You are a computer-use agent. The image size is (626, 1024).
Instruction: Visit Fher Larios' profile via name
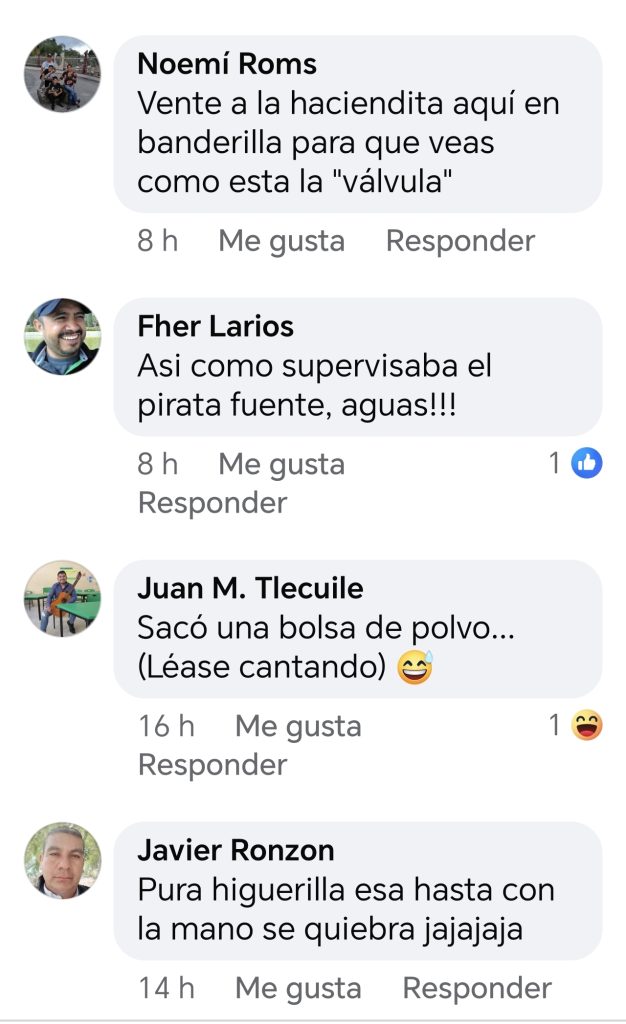click(x=215, y=326)
